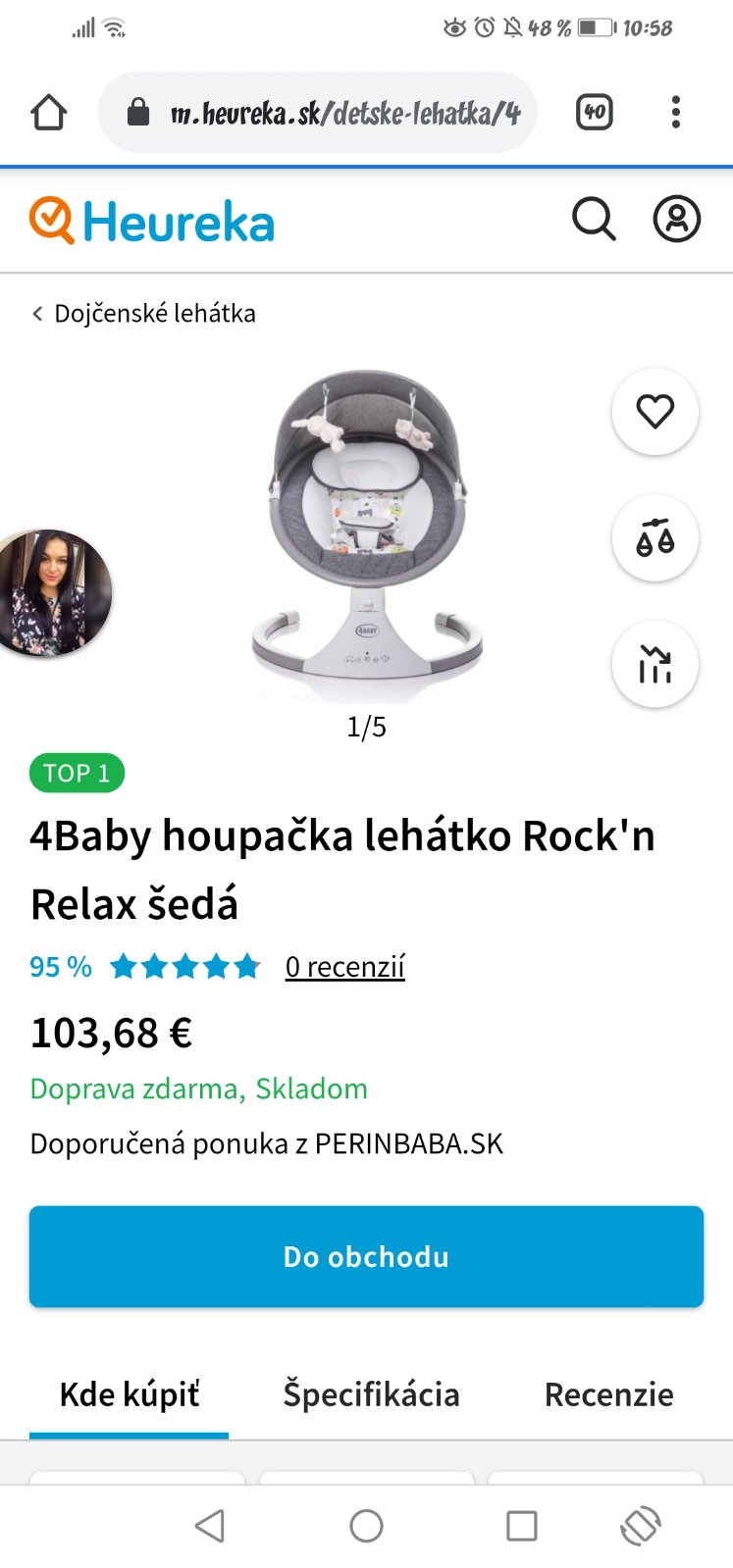This screenshot has width=733, height=1568.
Task: Go back with system back button
Action: [210, 1526]
